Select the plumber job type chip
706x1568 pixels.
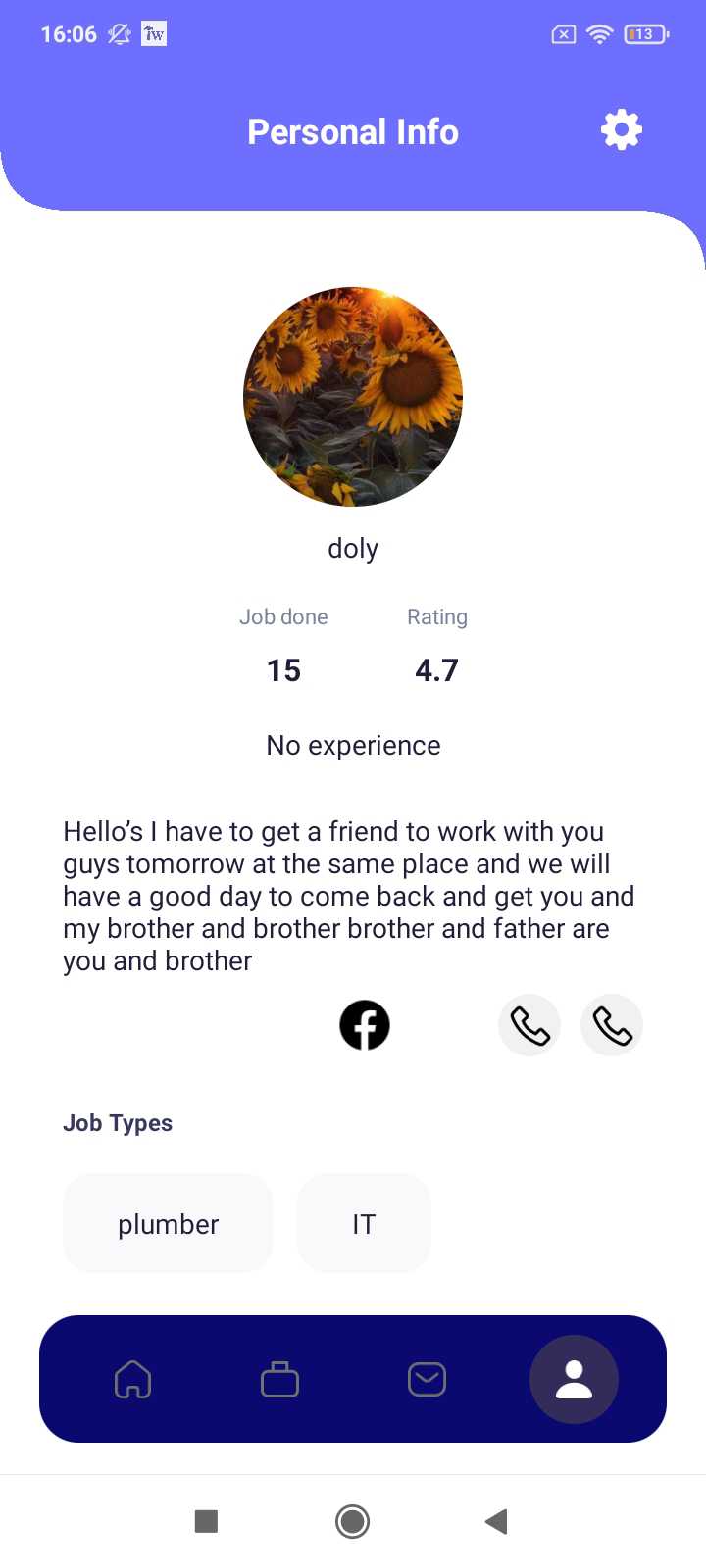tap(168, 1224)
